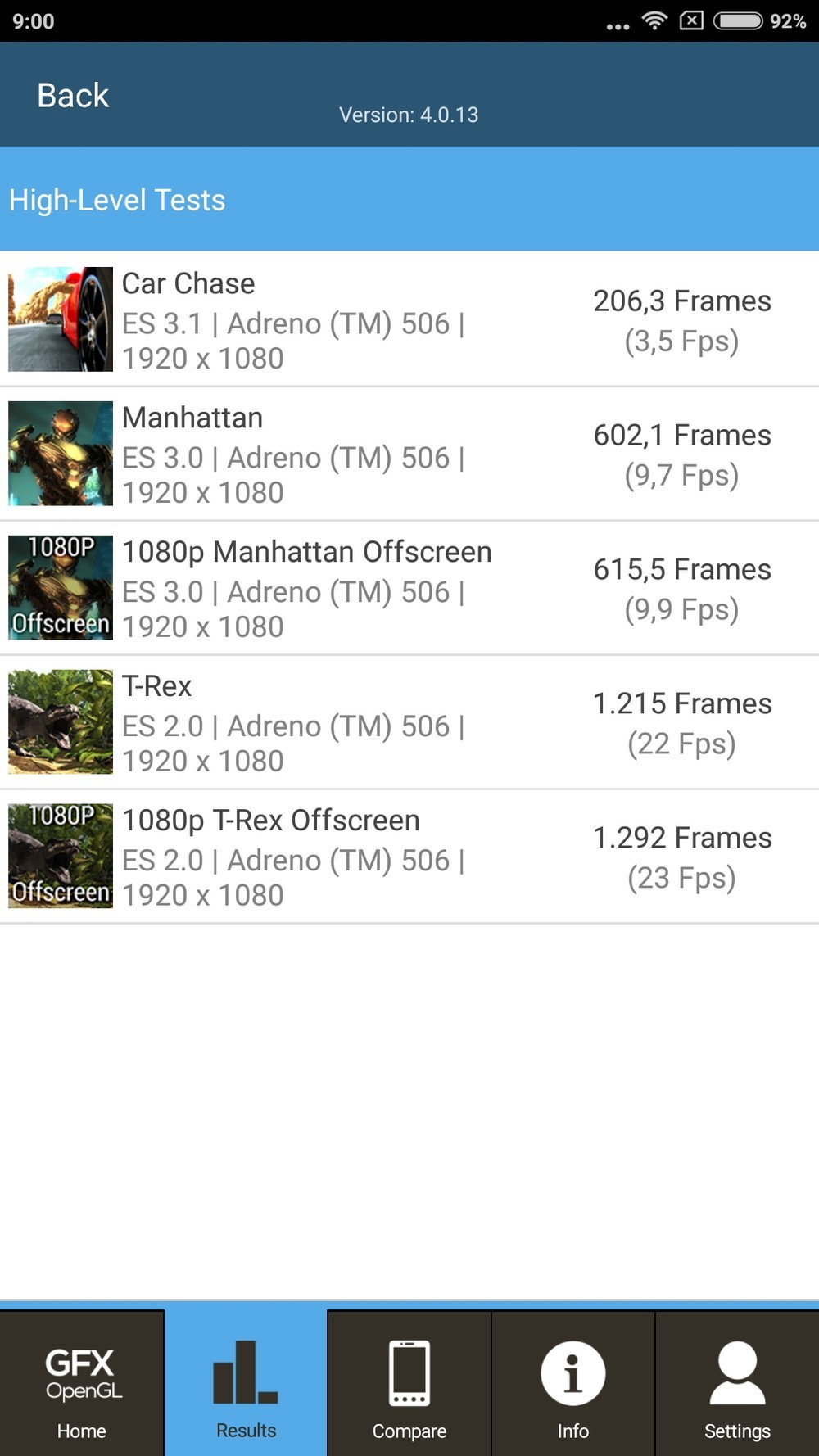
Task: Go back using the Back button
Action: point(73,96)
